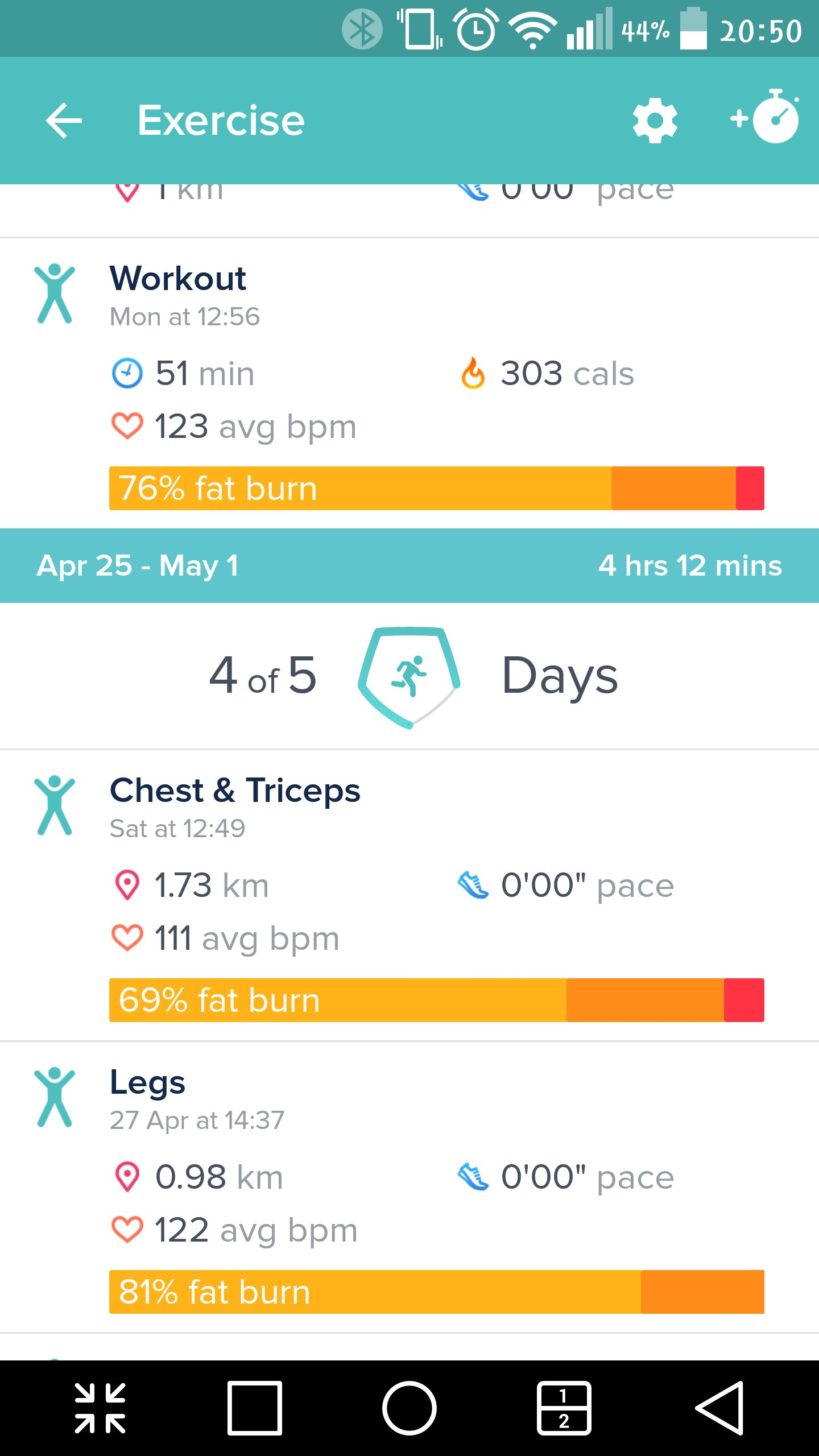Open exercise settings gear
The width and height of the screenshot is (819, 1456).
[655, 121]
